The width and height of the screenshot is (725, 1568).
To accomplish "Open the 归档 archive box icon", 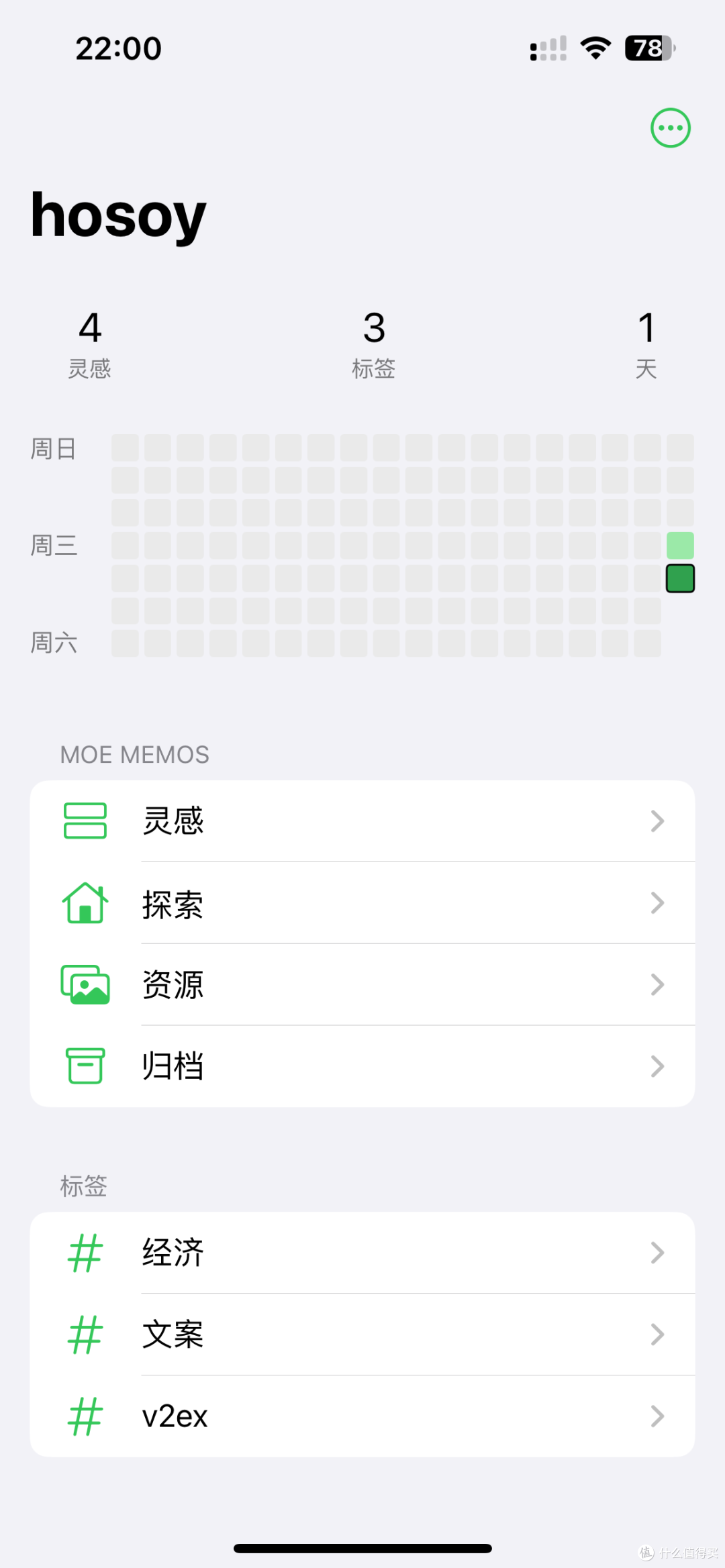I will click(x=85, y=1065).
